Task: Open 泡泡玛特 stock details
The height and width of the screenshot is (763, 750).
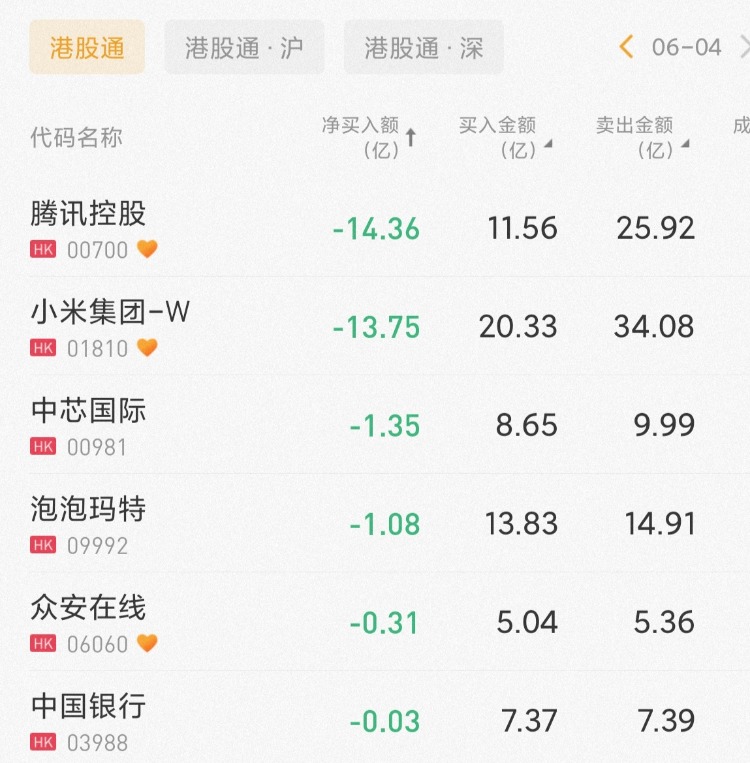Action: coord(88,509)
